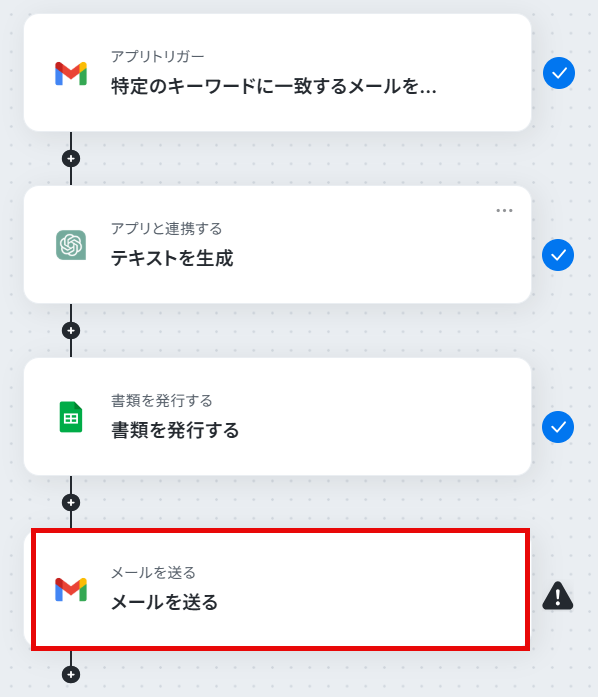The width and height of the screenshot is (598, 697).
Task: Open the three-dot menu on テキストを生成 card
Action: point(504,210)
